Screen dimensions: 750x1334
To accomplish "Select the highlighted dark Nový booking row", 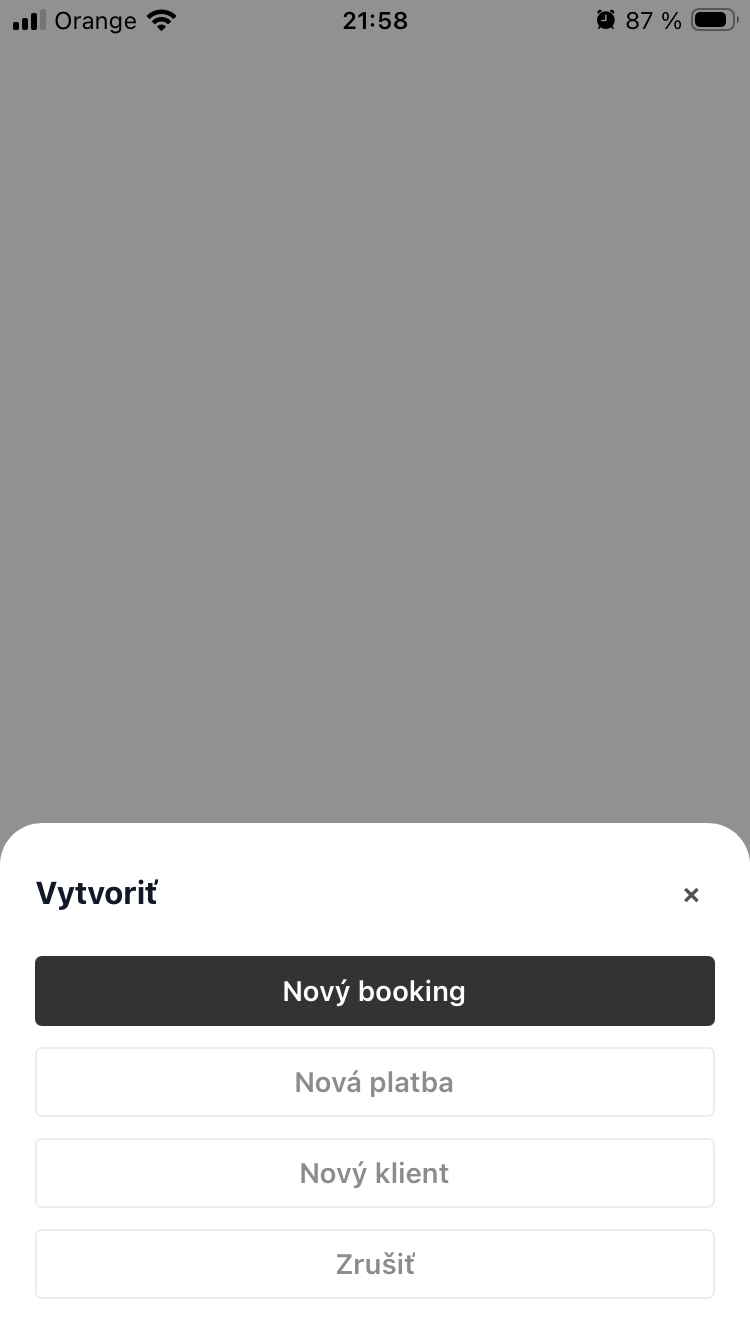I will pos(375,991).
